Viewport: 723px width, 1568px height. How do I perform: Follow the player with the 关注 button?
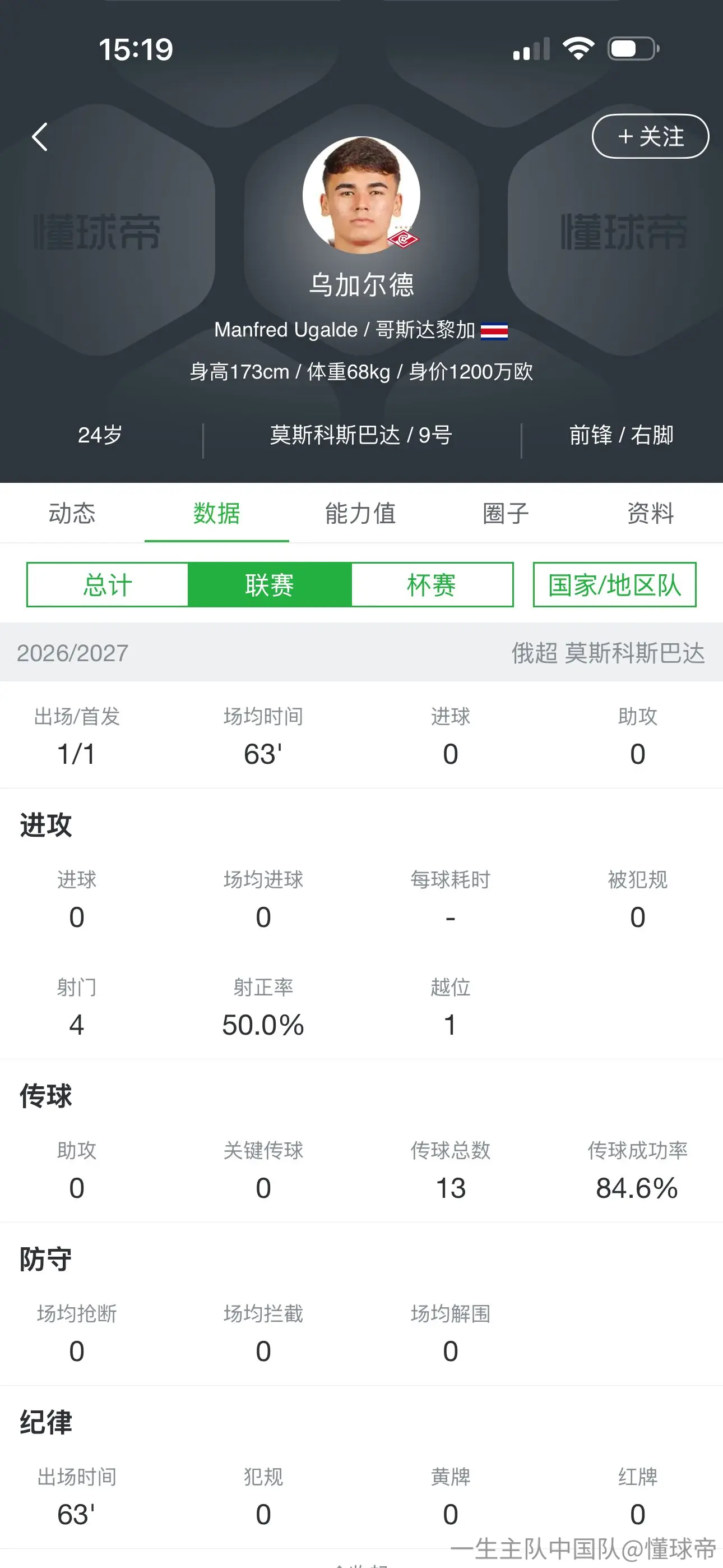(x=650, y=136)
